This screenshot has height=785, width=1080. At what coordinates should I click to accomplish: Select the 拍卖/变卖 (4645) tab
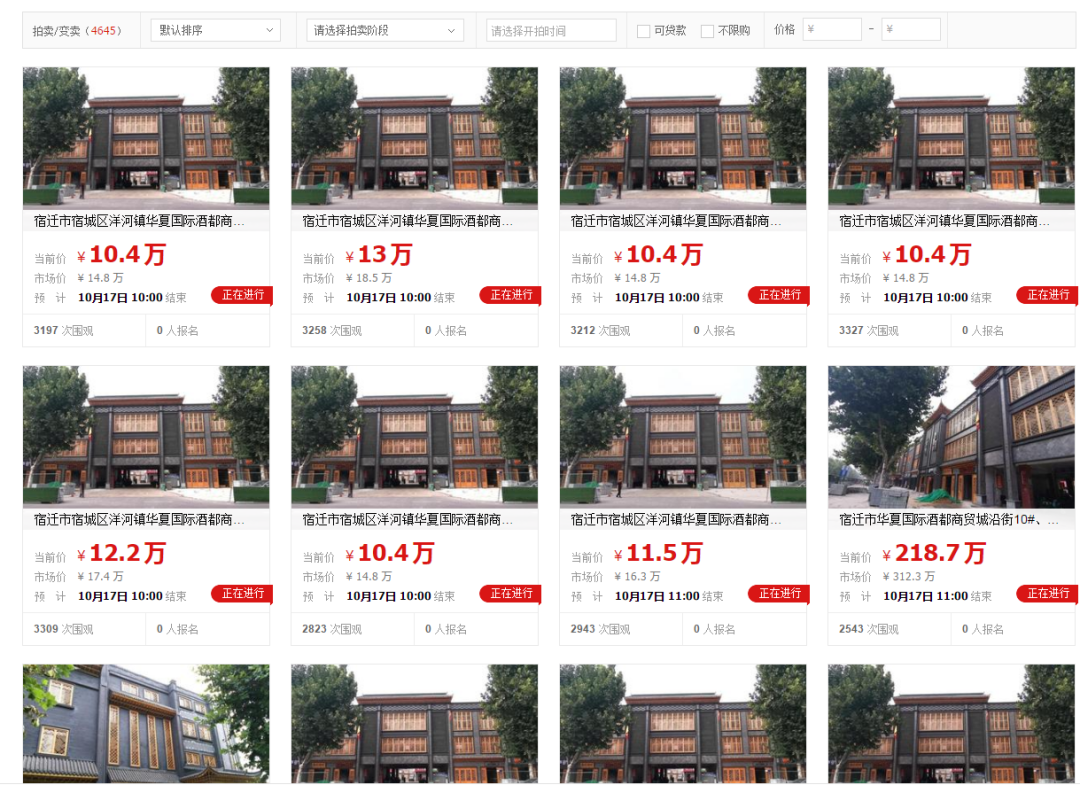coord(77,31)
